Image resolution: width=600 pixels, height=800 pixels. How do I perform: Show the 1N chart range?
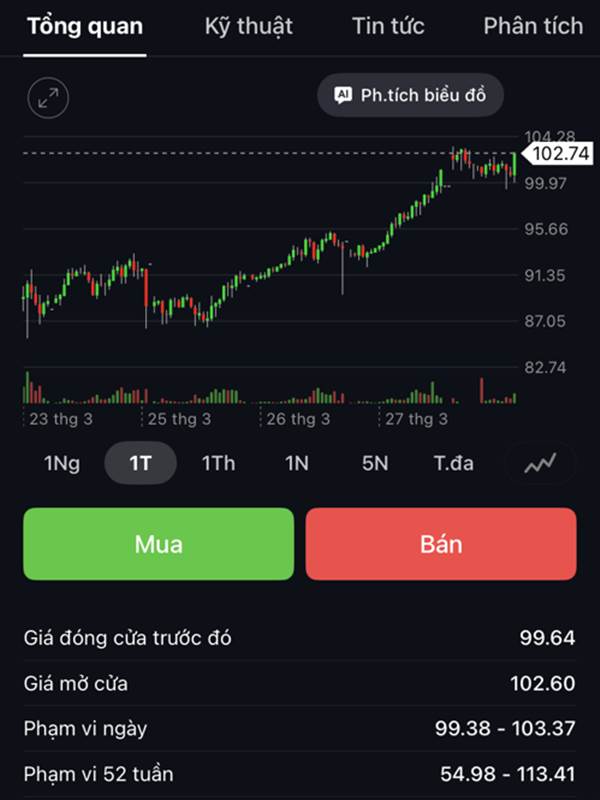[x=296, y=463]
